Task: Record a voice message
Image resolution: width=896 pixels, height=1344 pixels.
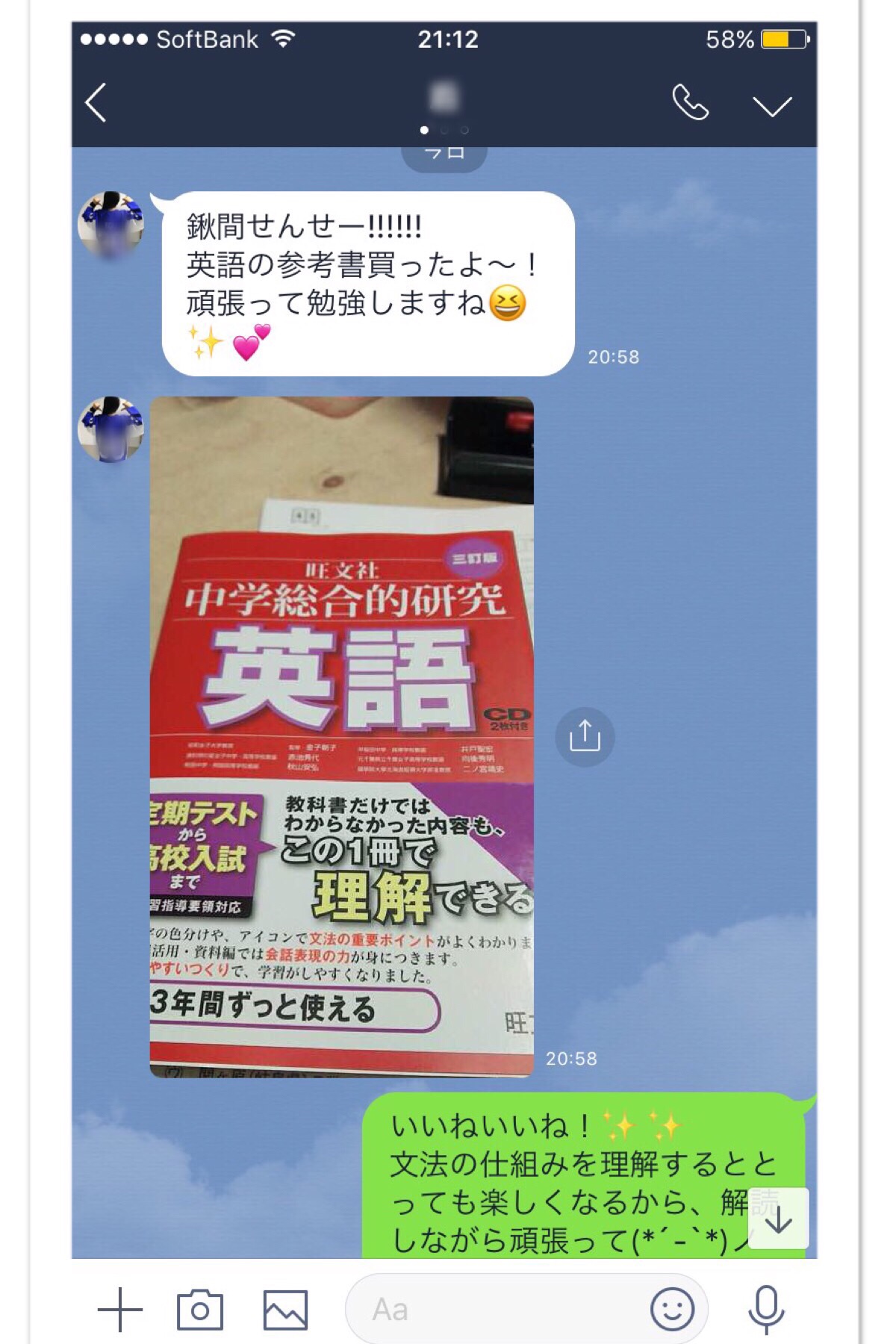Action: (766, 1310)
